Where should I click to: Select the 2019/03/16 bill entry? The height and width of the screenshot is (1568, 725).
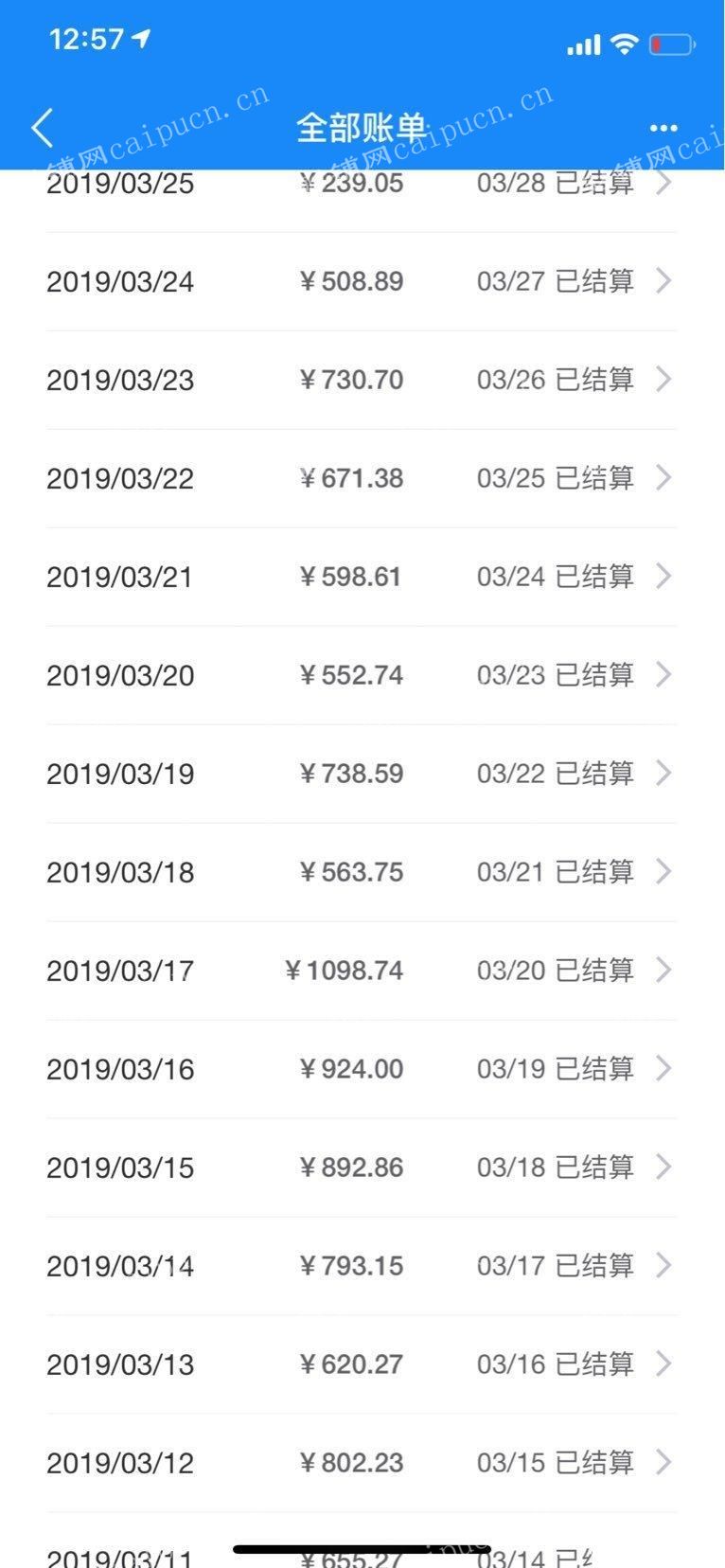pos(362,1069)
